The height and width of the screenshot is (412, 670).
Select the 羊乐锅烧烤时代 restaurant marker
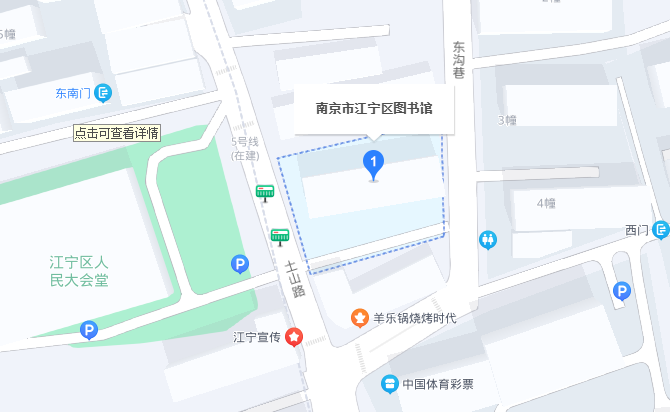pos(359,318)
